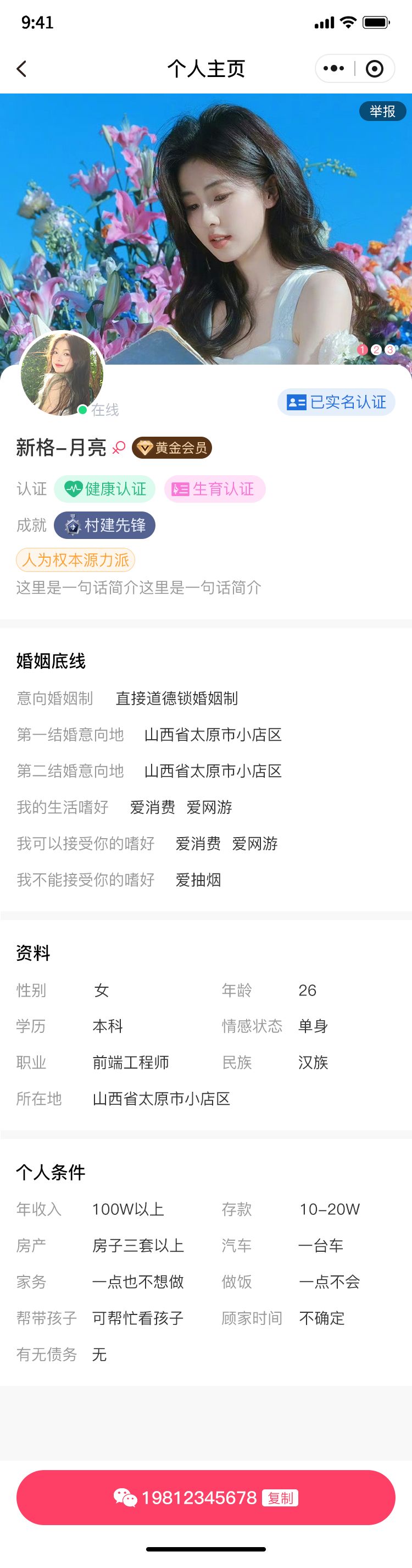
Task: Open the round profile avatar
Action: (x=62, y=373)
